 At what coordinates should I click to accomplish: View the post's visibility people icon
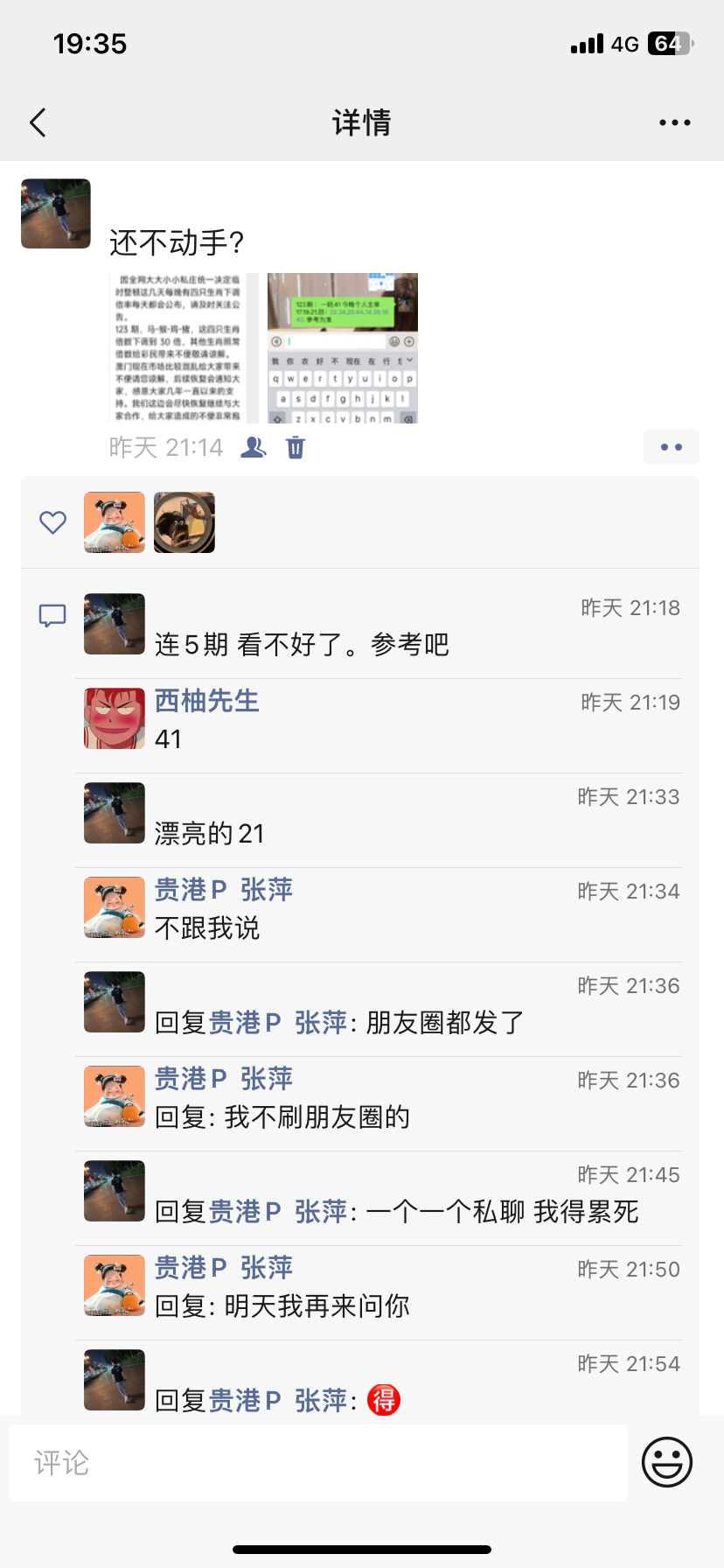[254, 448]
